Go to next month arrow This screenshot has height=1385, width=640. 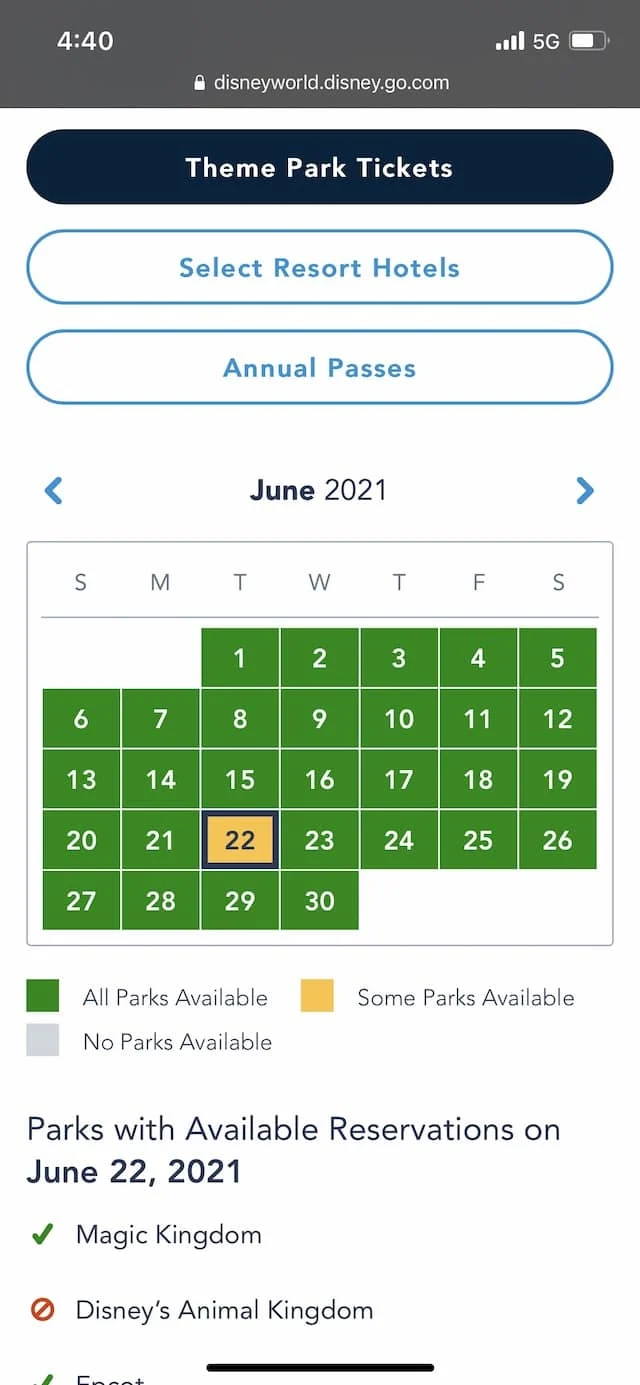pos(585,490)
